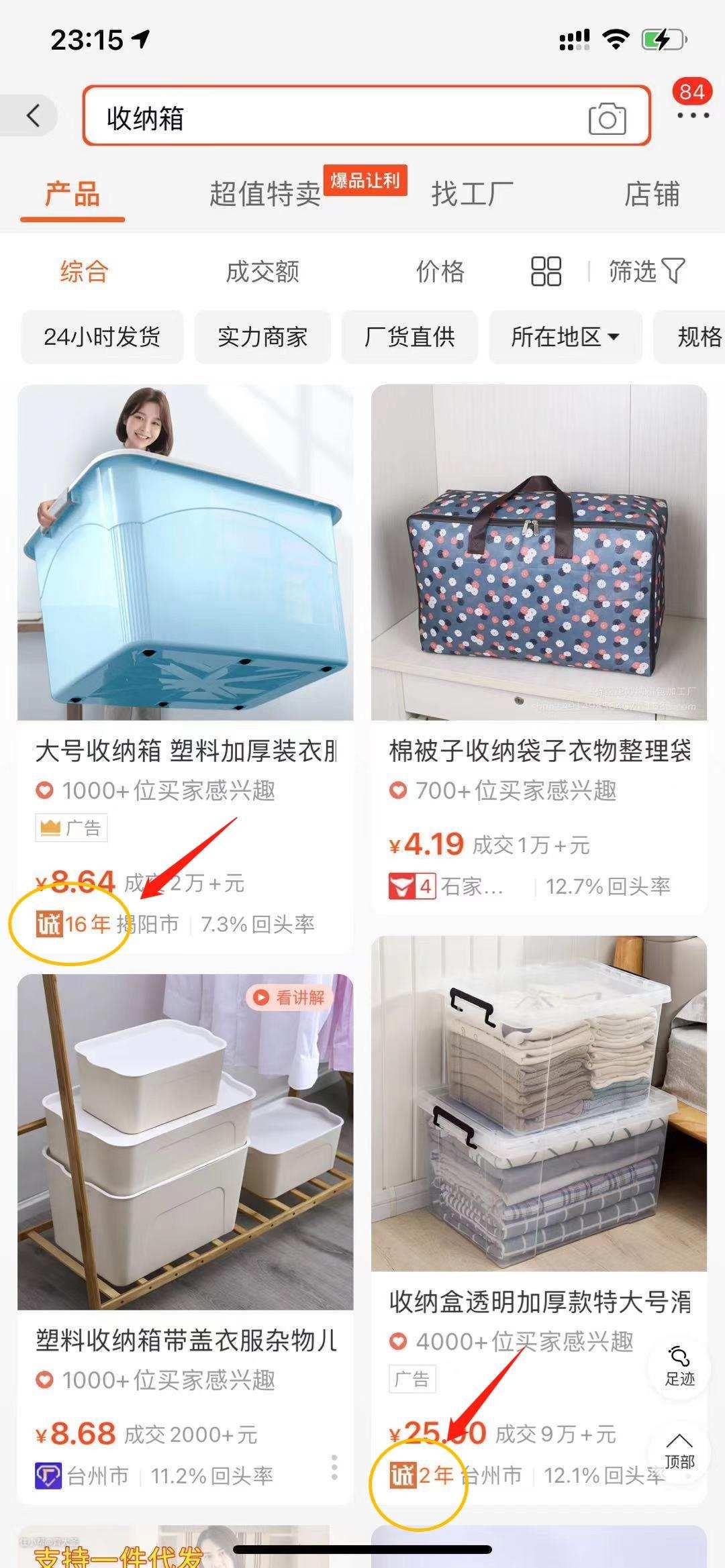Switch to the 超值特卖 tab

pos(265,195)
